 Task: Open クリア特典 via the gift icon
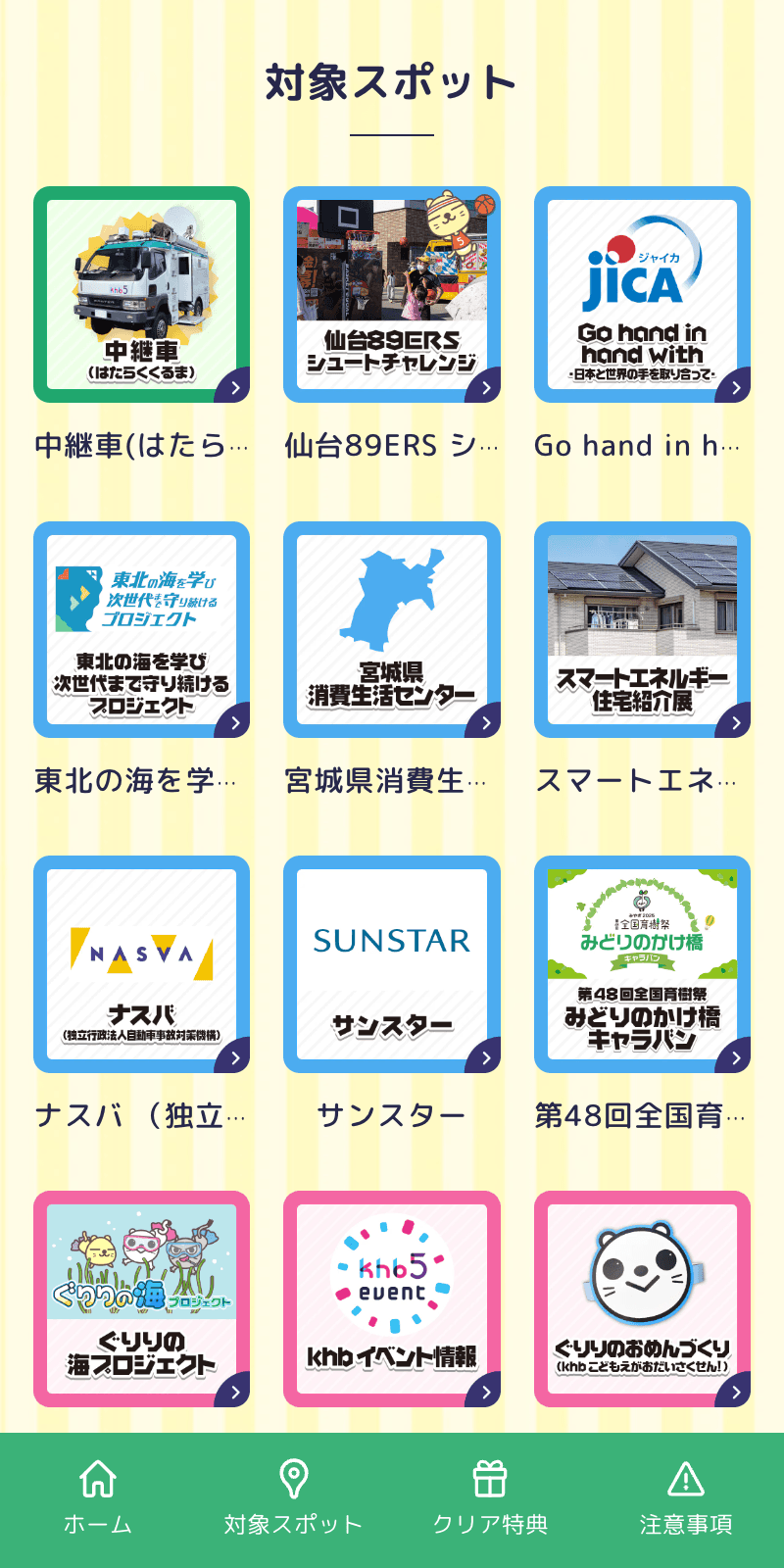pyautogui.click(x=491, y=1478)
